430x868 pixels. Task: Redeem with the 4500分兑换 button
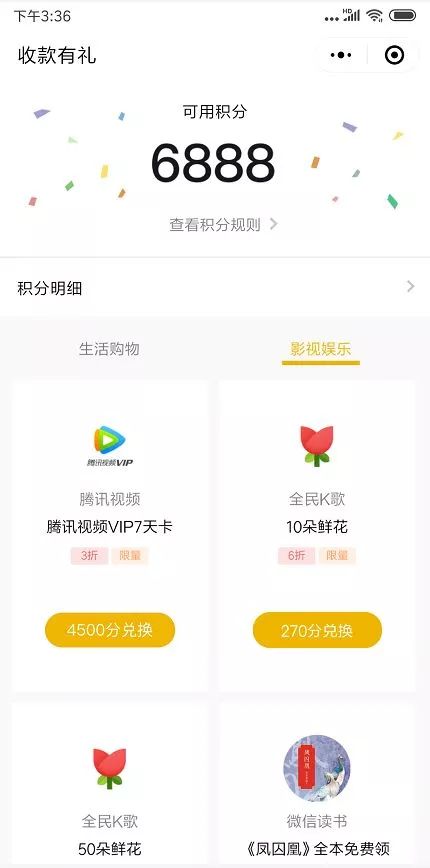click(x=110, y=630)
